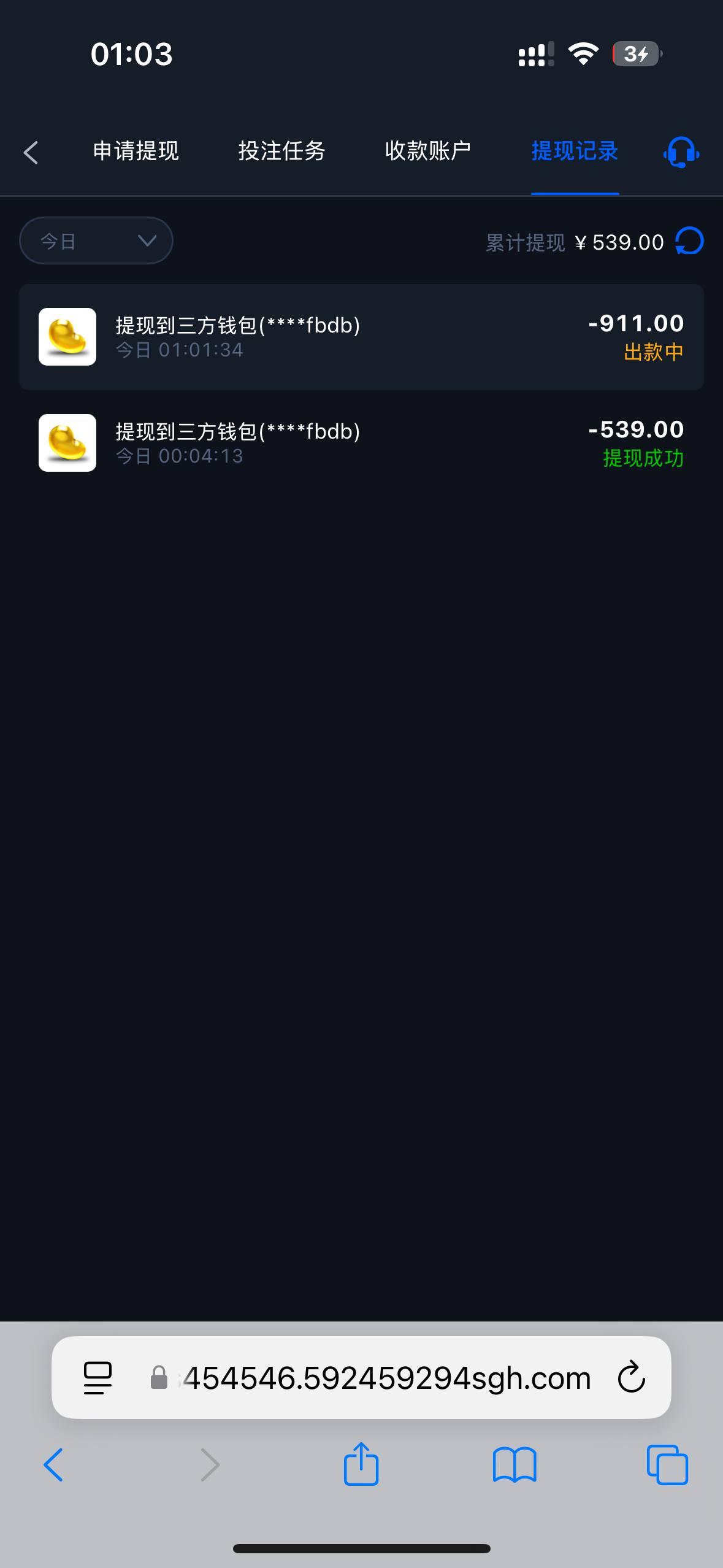View the -539.00 提现成功 withdrawal record
Screen dimensions: 723x1568
(361, 443)
